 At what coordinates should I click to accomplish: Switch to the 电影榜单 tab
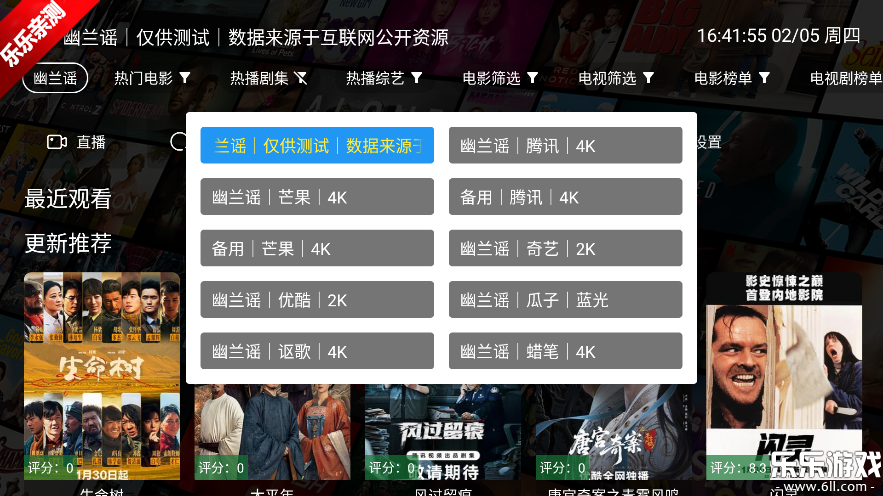click(732, 78)
